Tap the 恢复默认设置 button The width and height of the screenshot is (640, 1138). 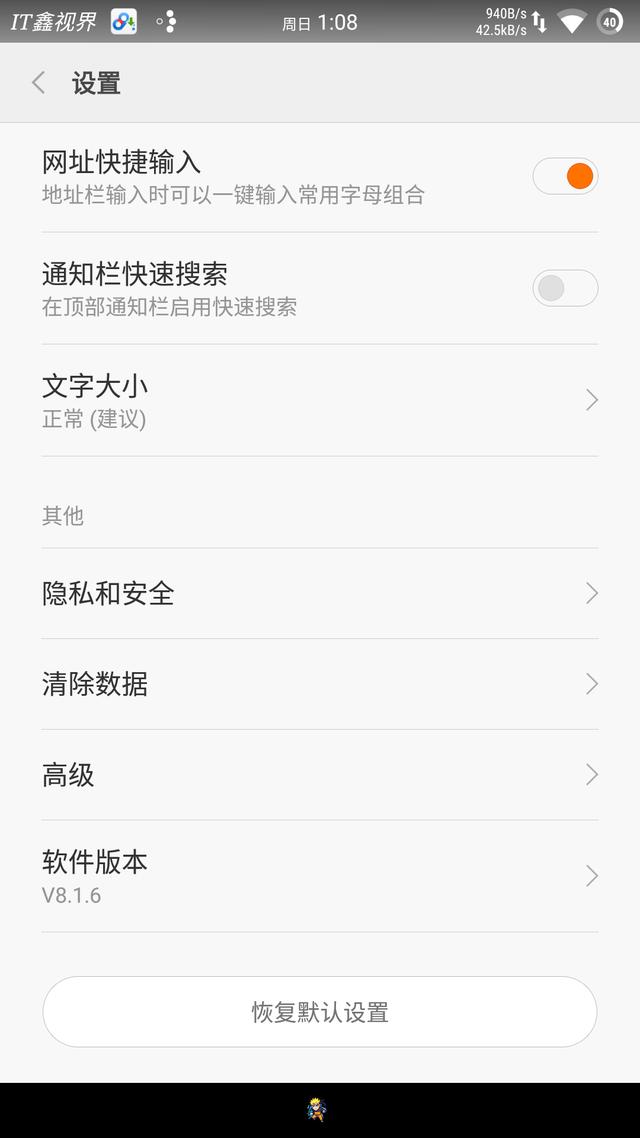pos(320,1012)
